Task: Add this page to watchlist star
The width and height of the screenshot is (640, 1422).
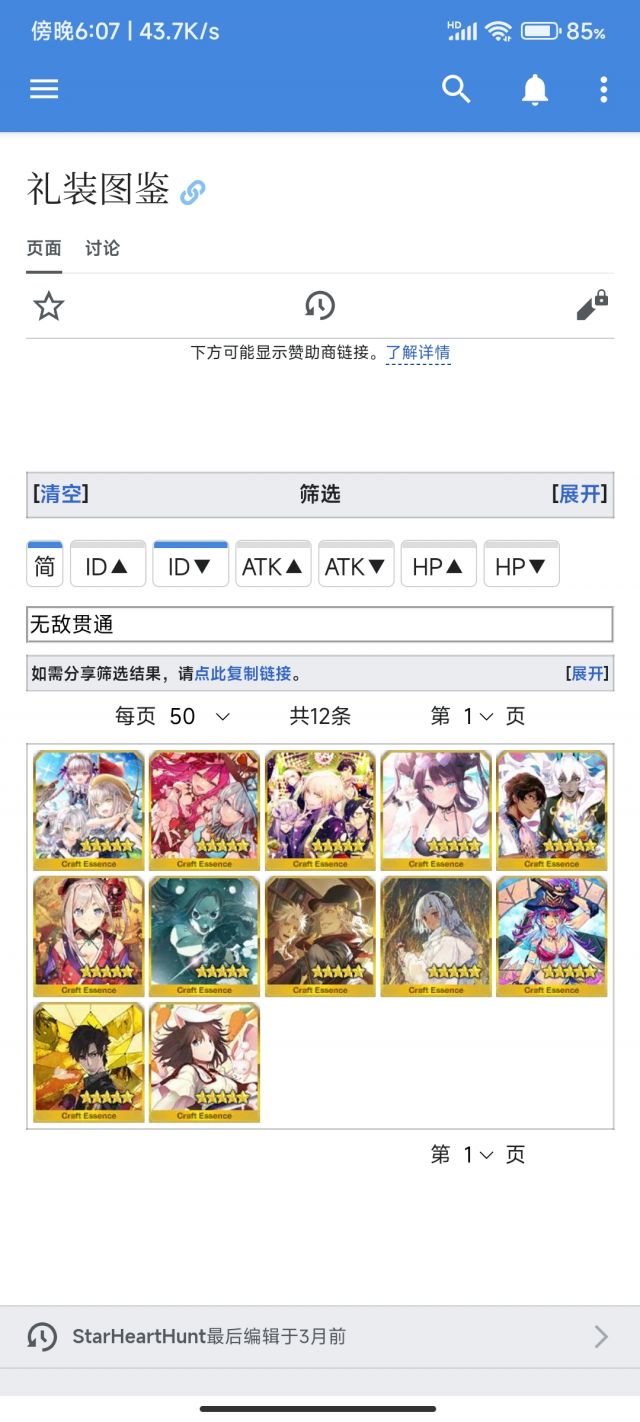Action: (49, 306)
